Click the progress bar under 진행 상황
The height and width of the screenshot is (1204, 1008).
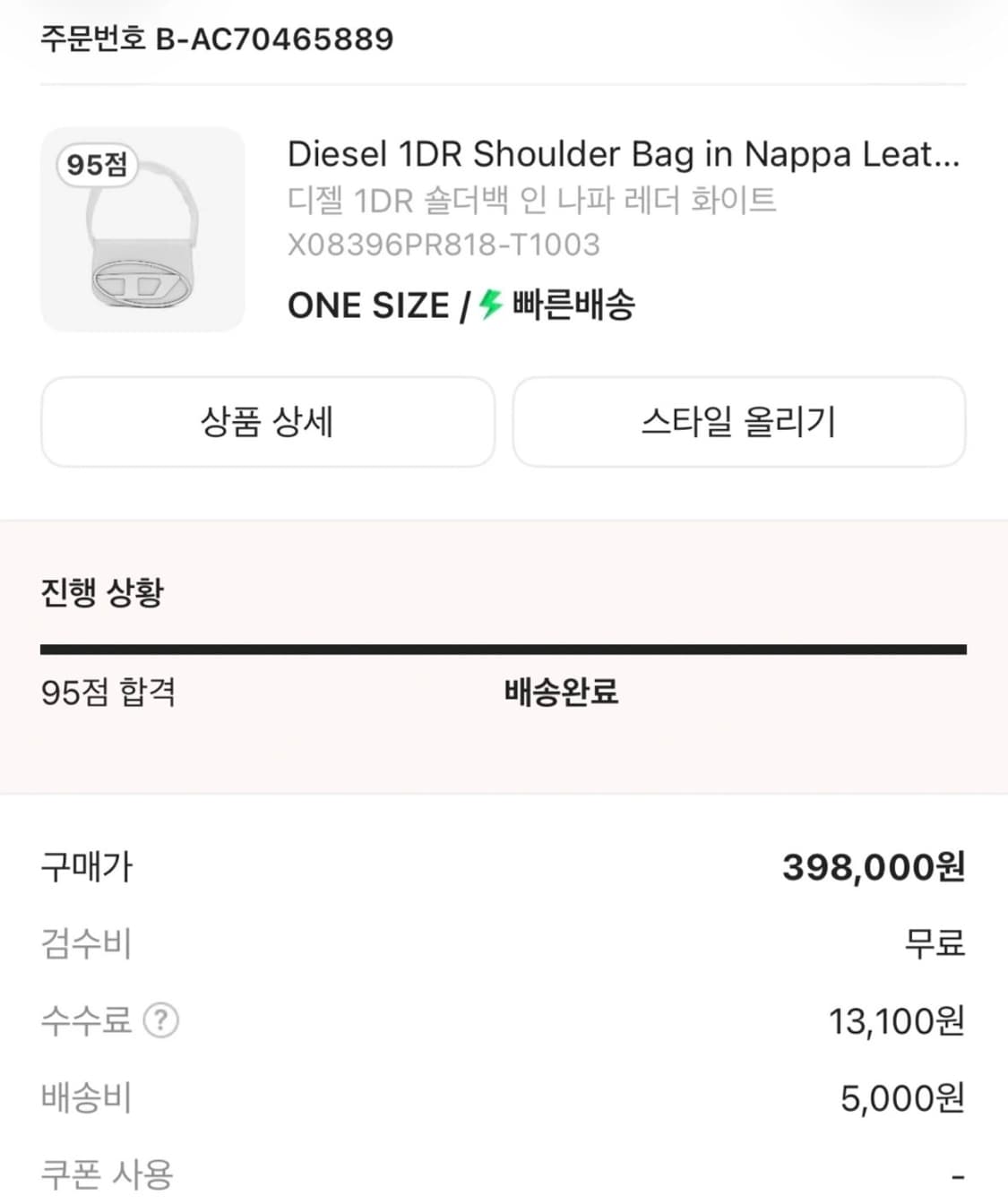click(x=502, y=644)
